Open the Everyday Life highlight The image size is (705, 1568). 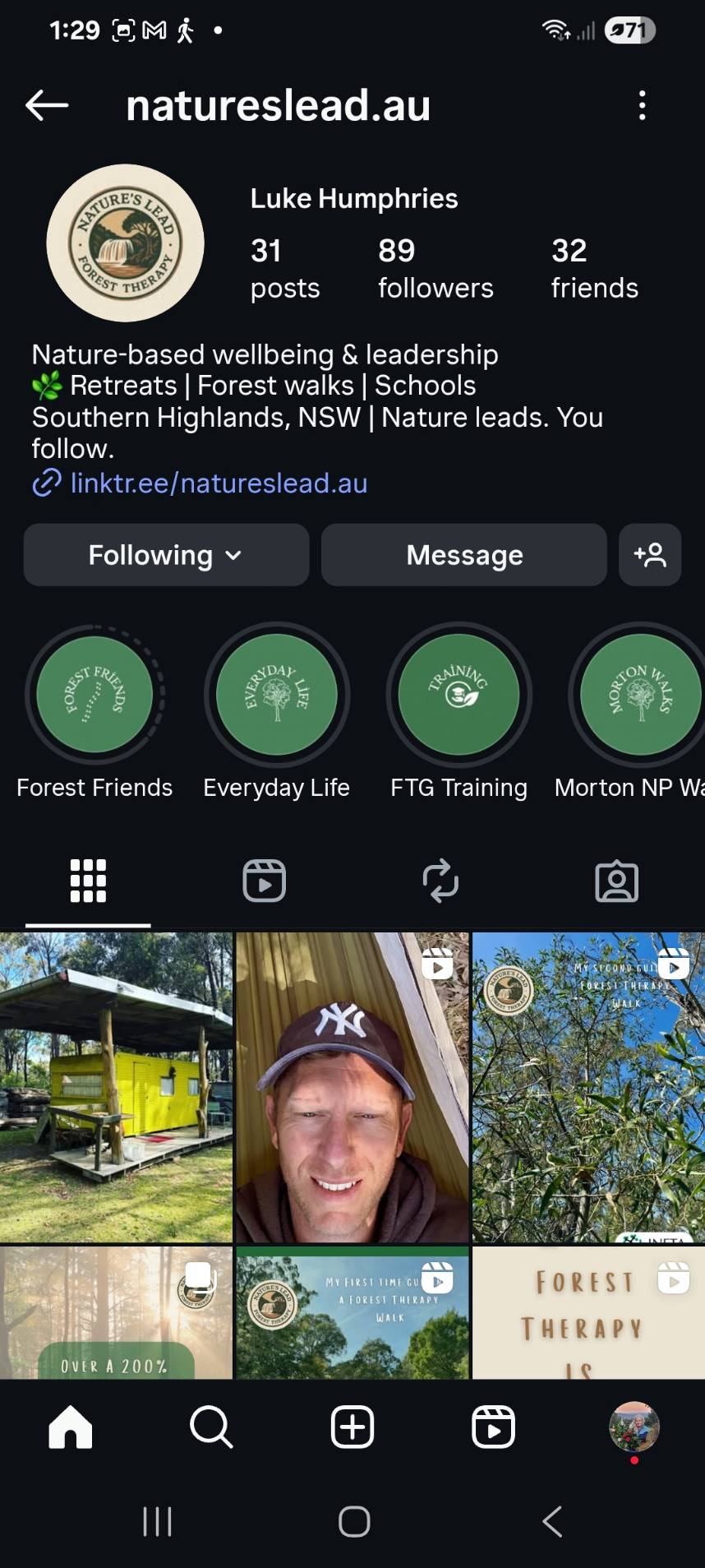(277, 695)
